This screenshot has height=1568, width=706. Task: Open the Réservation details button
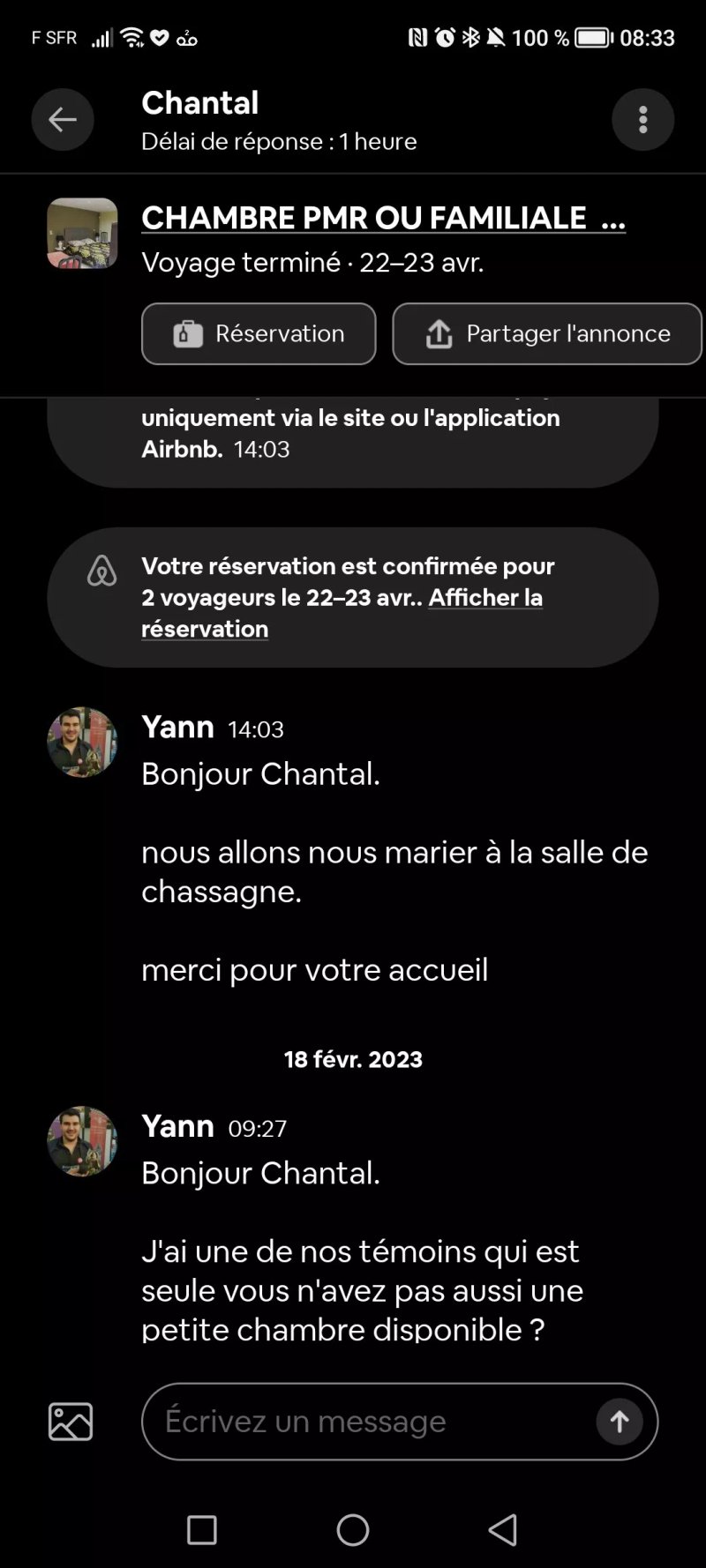(x=259, y=333)
